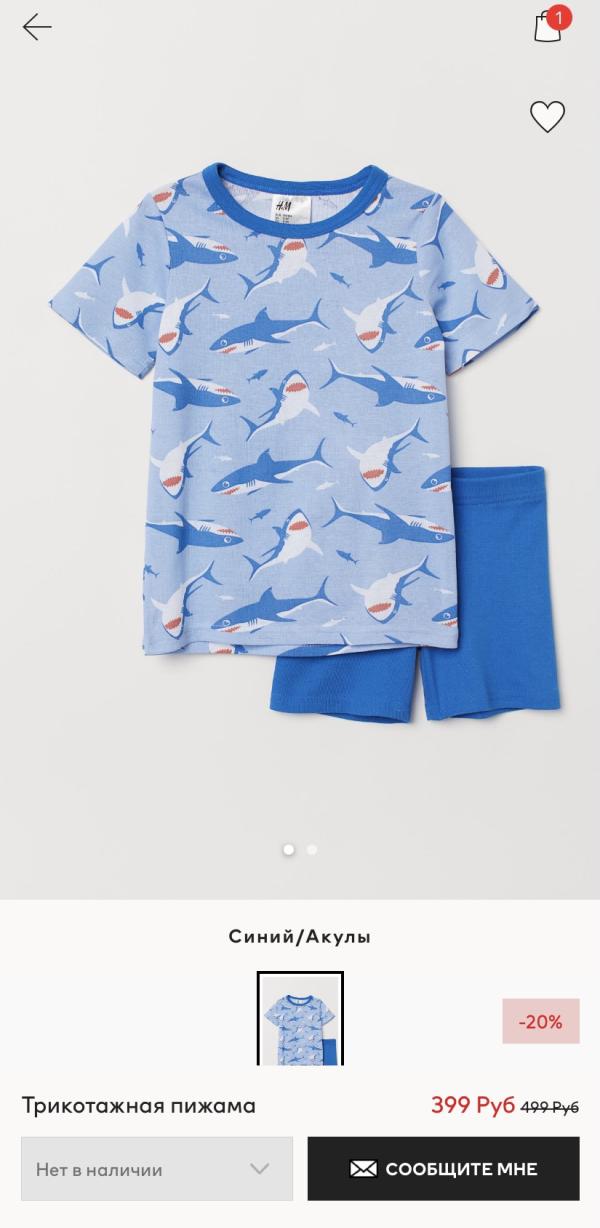600x1228 pixels.
Task: Open the shopping bag with 1 item
Action: tap(550, 24)
